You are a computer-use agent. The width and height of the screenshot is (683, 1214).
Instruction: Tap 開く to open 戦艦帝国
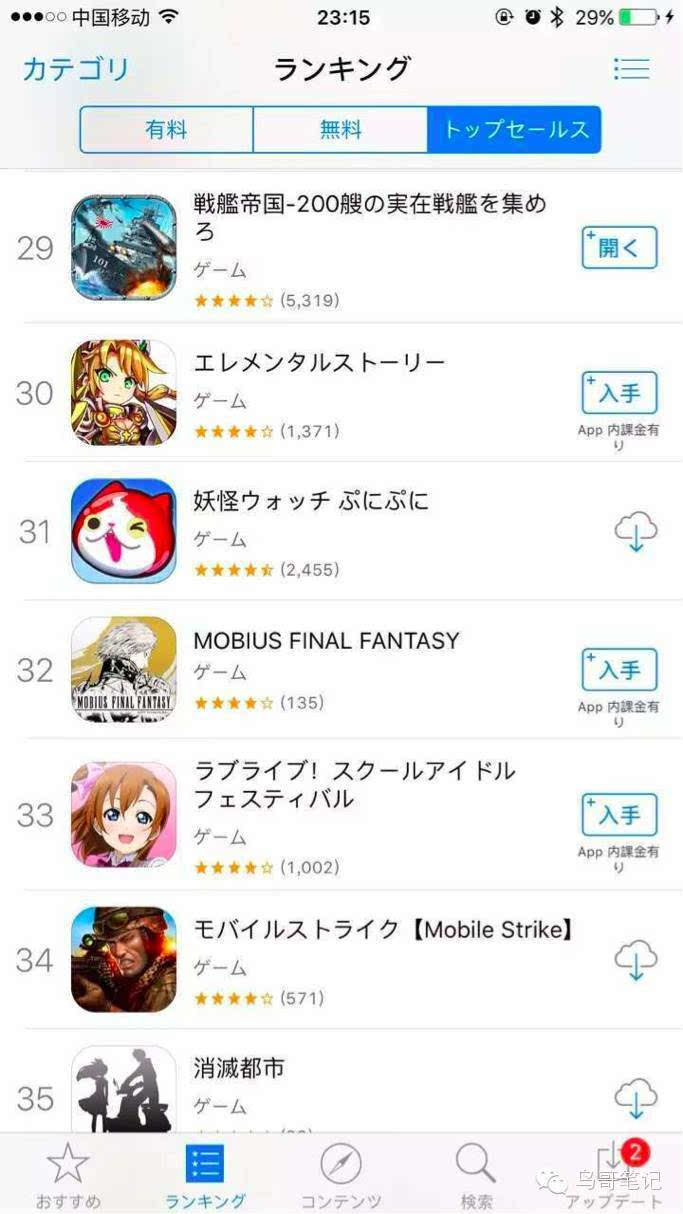point(619,248)
